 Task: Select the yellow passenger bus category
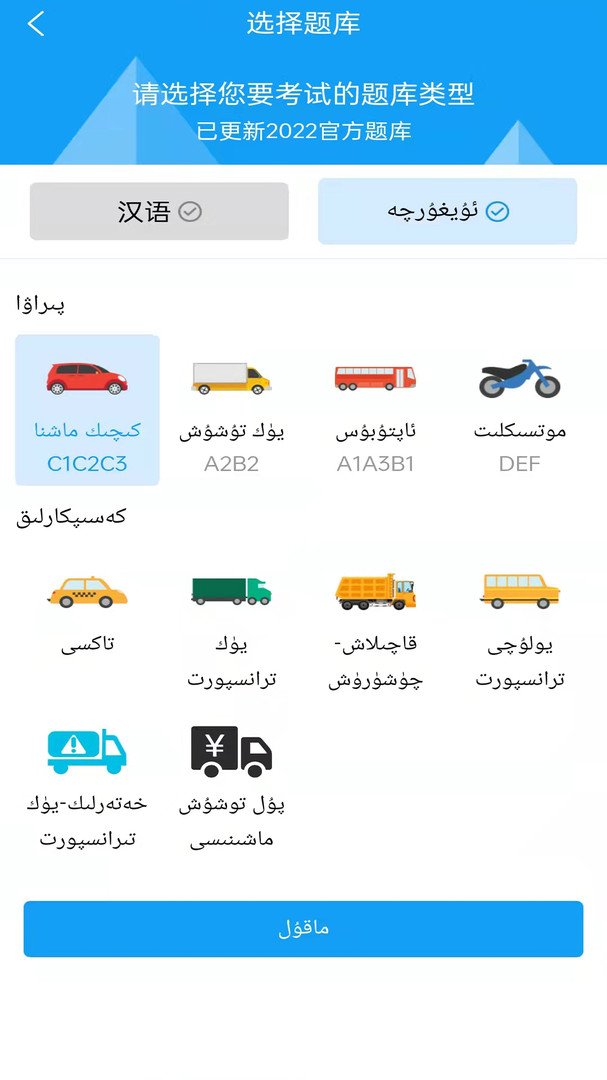click(519, 628)
